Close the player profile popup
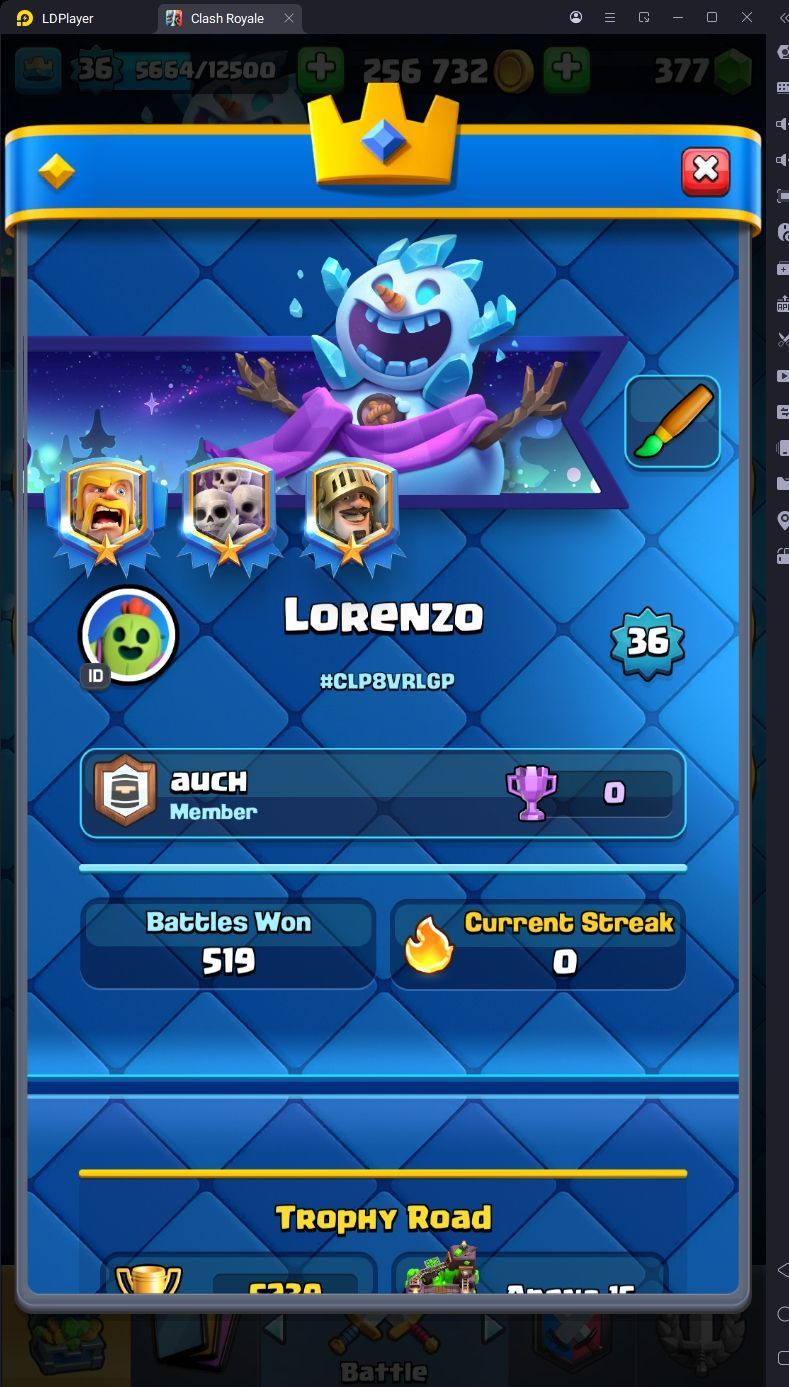Viewport: 789px width, 1387px height. 705,171
